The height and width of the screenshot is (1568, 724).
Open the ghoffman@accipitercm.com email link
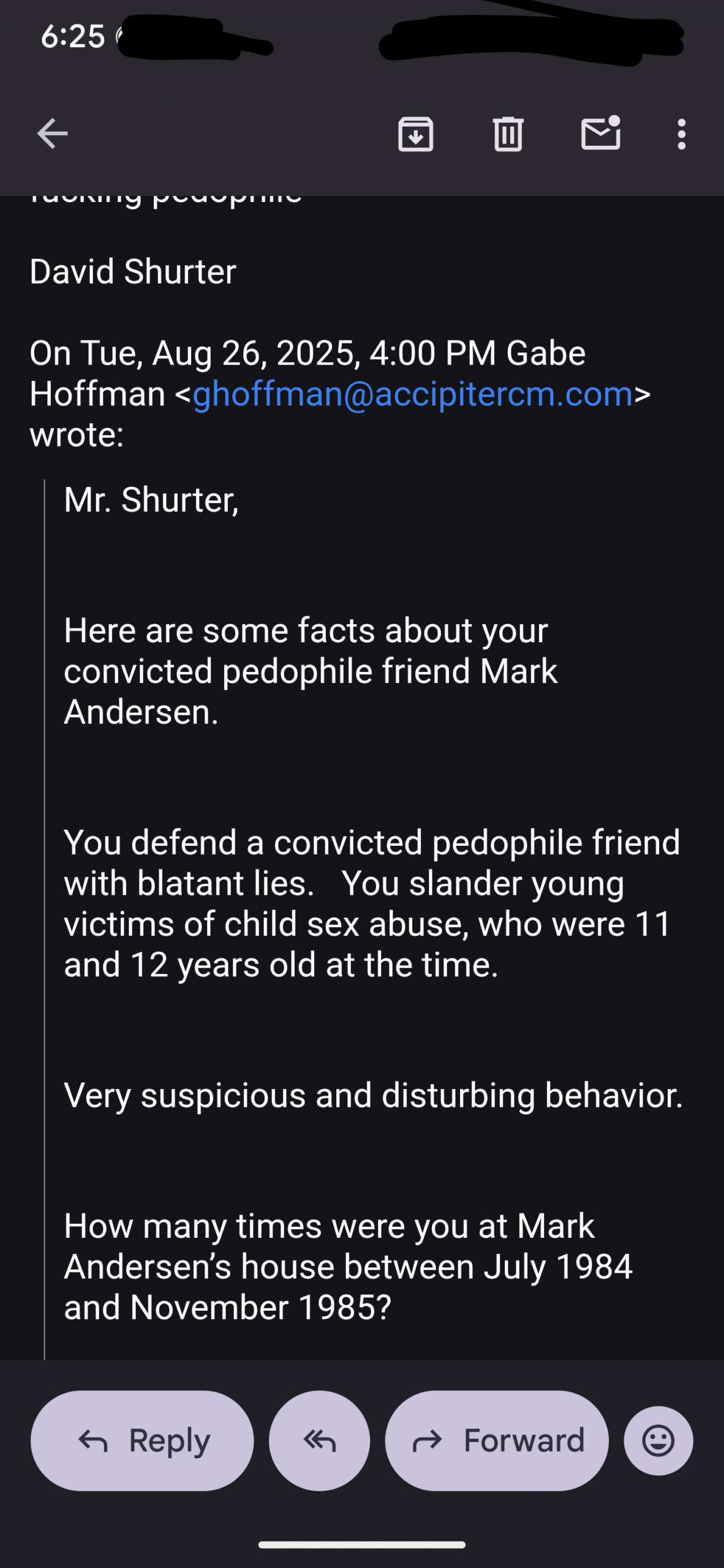coord(412,393)
